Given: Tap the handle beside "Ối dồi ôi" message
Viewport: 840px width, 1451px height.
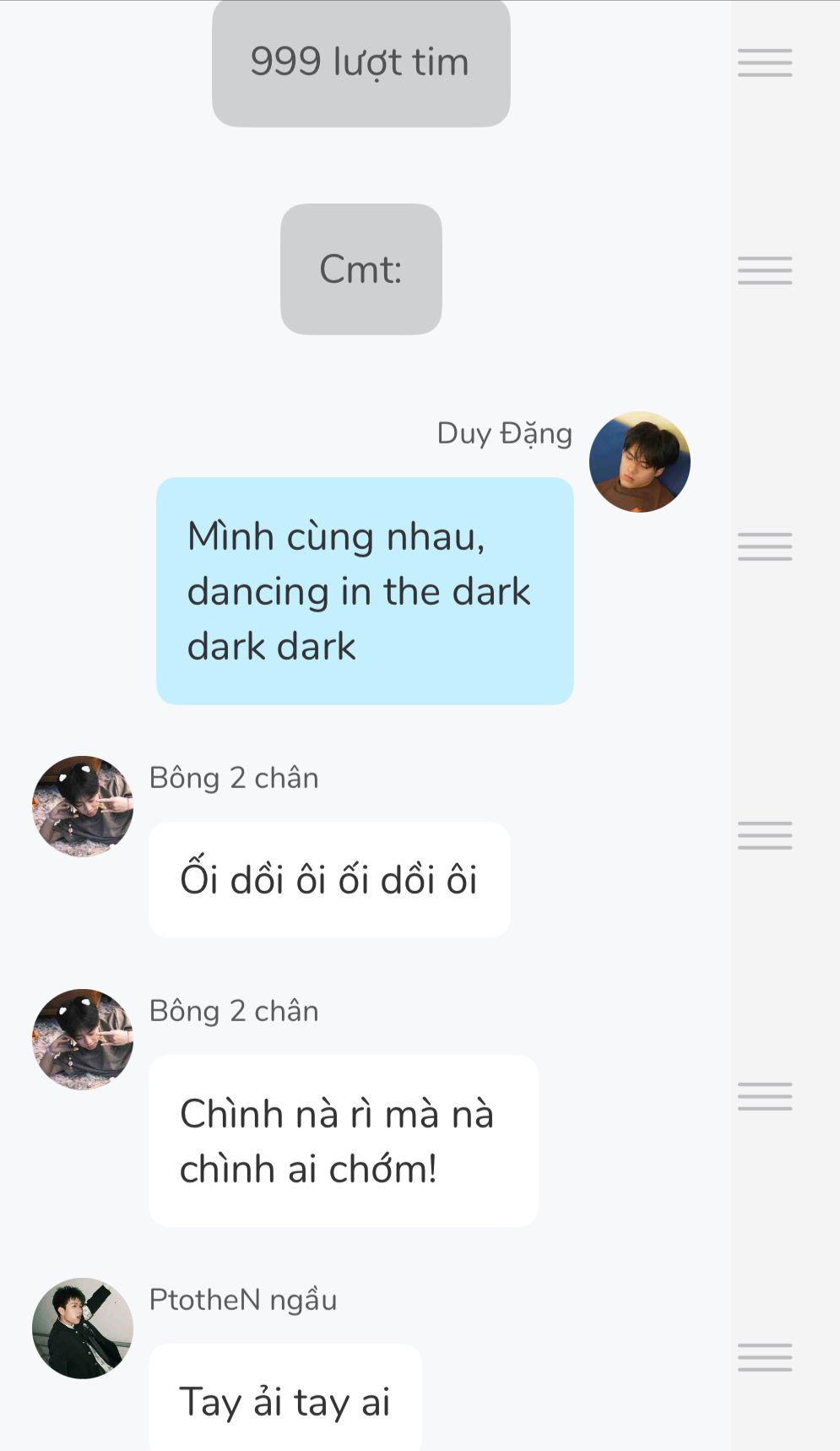Looking at the screenshot, I should click(x=765, y=835).
